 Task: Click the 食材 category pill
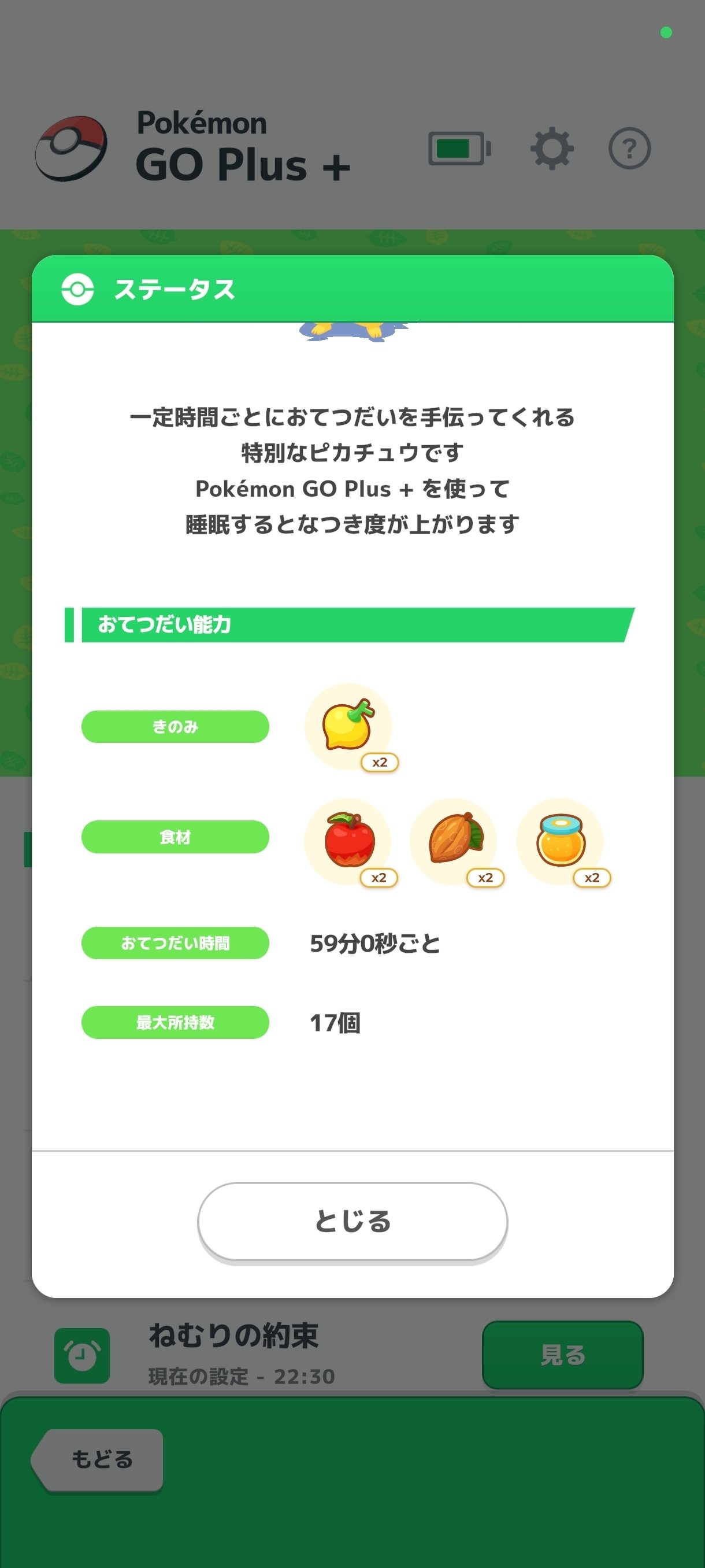[x=175, y=837]
